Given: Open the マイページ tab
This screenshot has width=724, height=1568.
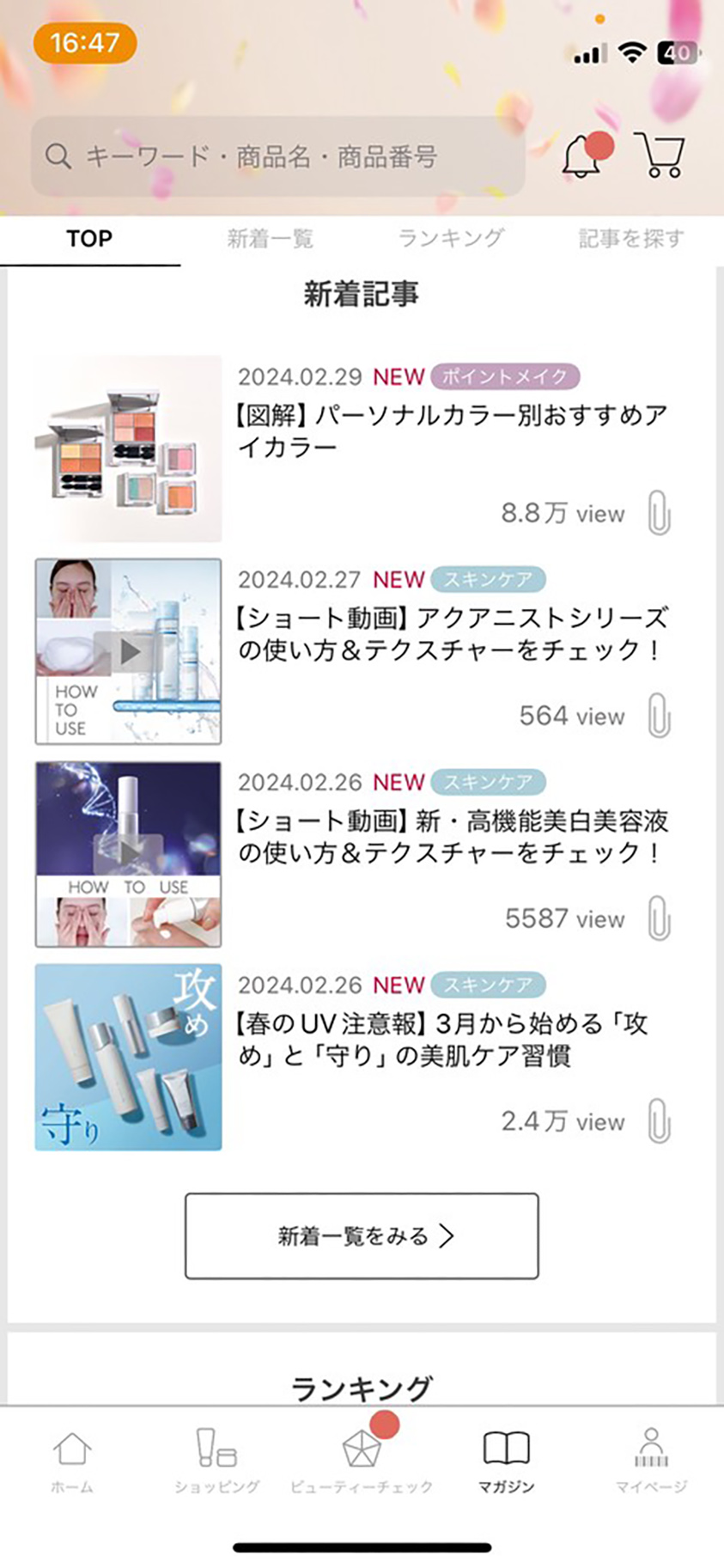Looking at the screenshot, I should tap(651, 1461).
